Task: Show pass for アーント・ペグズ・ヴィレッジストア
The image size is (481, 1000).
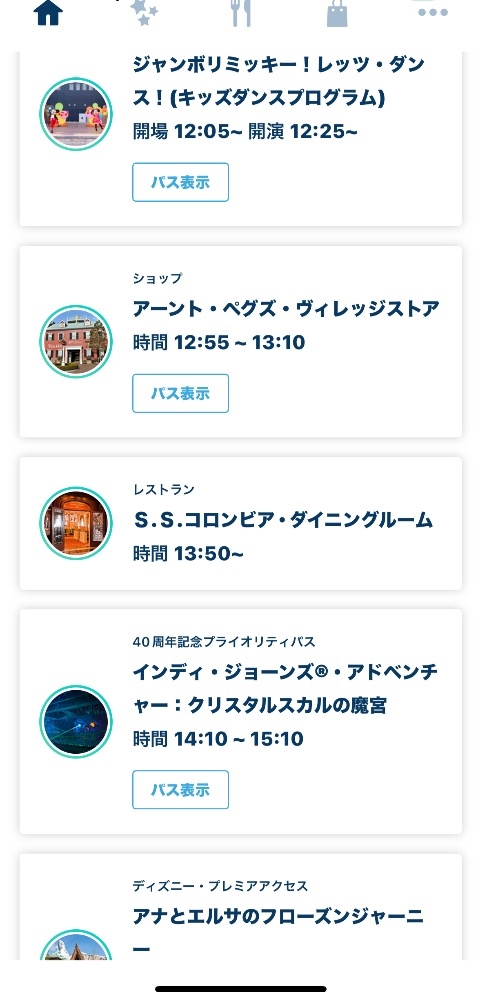Action: tap(181, 393)
